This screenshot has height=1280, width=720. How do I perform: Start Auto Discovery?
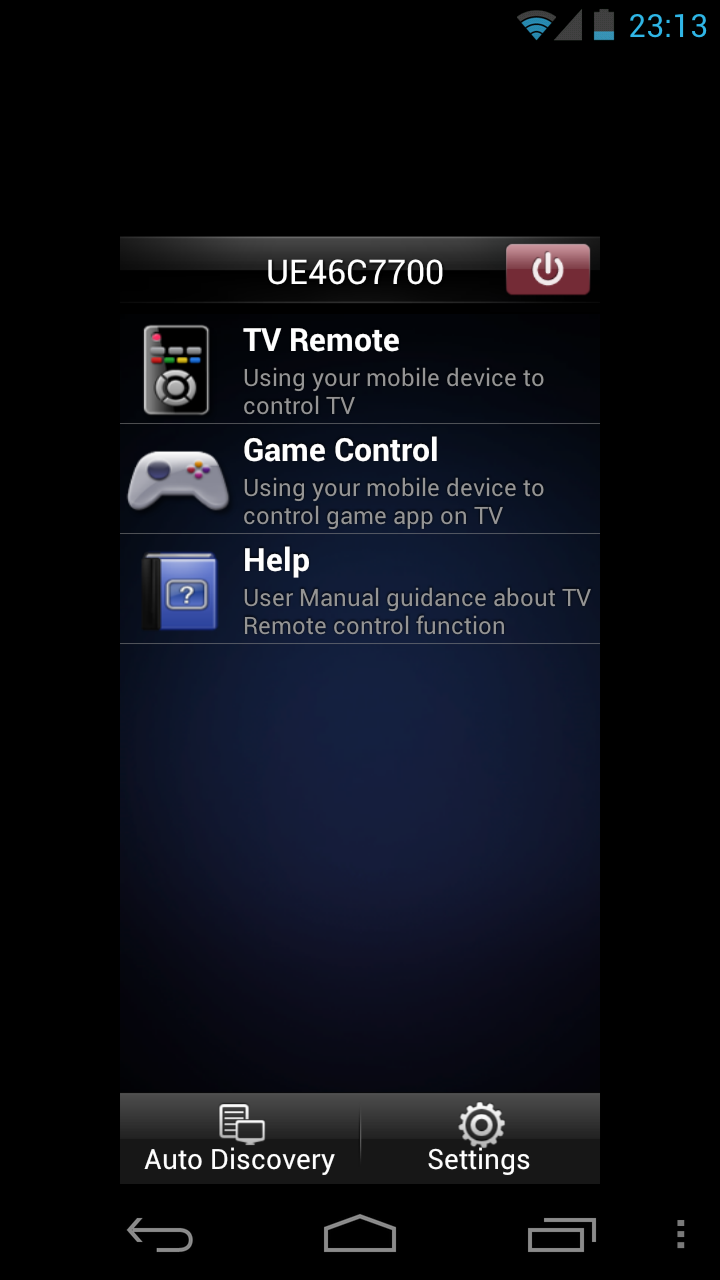(x=240, y=1139)
